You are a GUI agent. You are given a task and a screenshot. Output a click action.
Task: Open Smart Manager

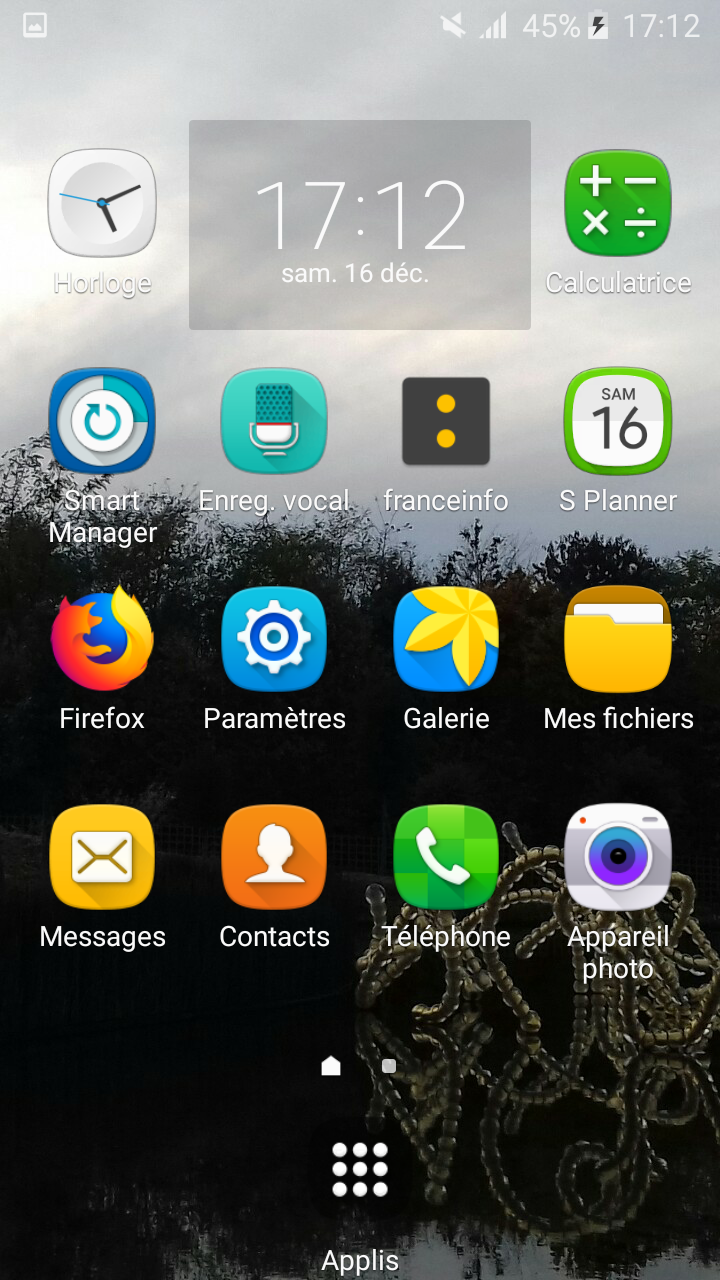102,421
